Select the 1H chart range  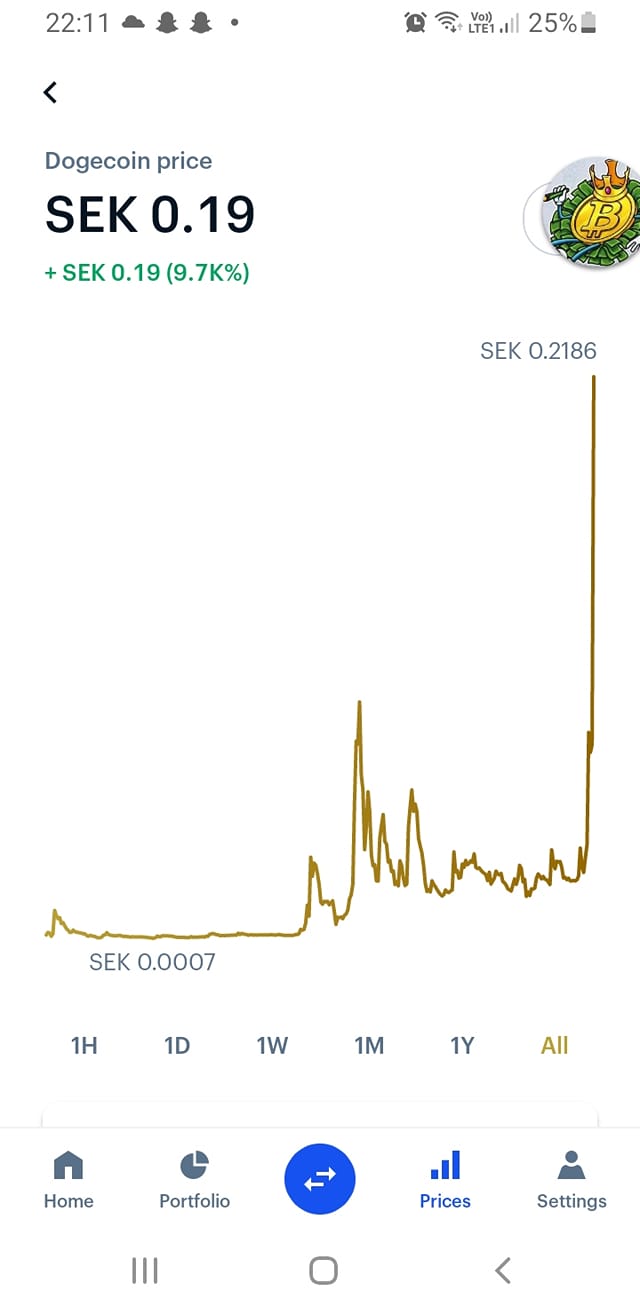coord(84,1046)
